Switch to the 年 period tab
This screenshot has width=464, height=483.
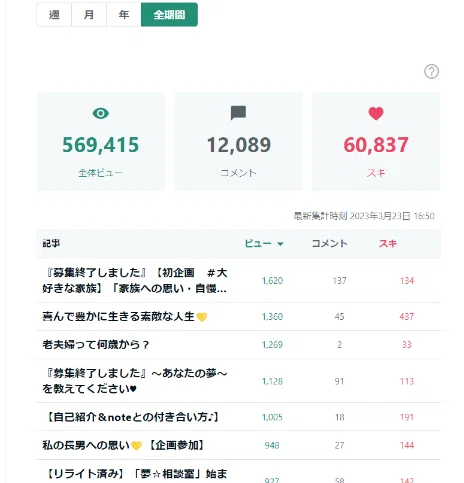tap(124, 15)
